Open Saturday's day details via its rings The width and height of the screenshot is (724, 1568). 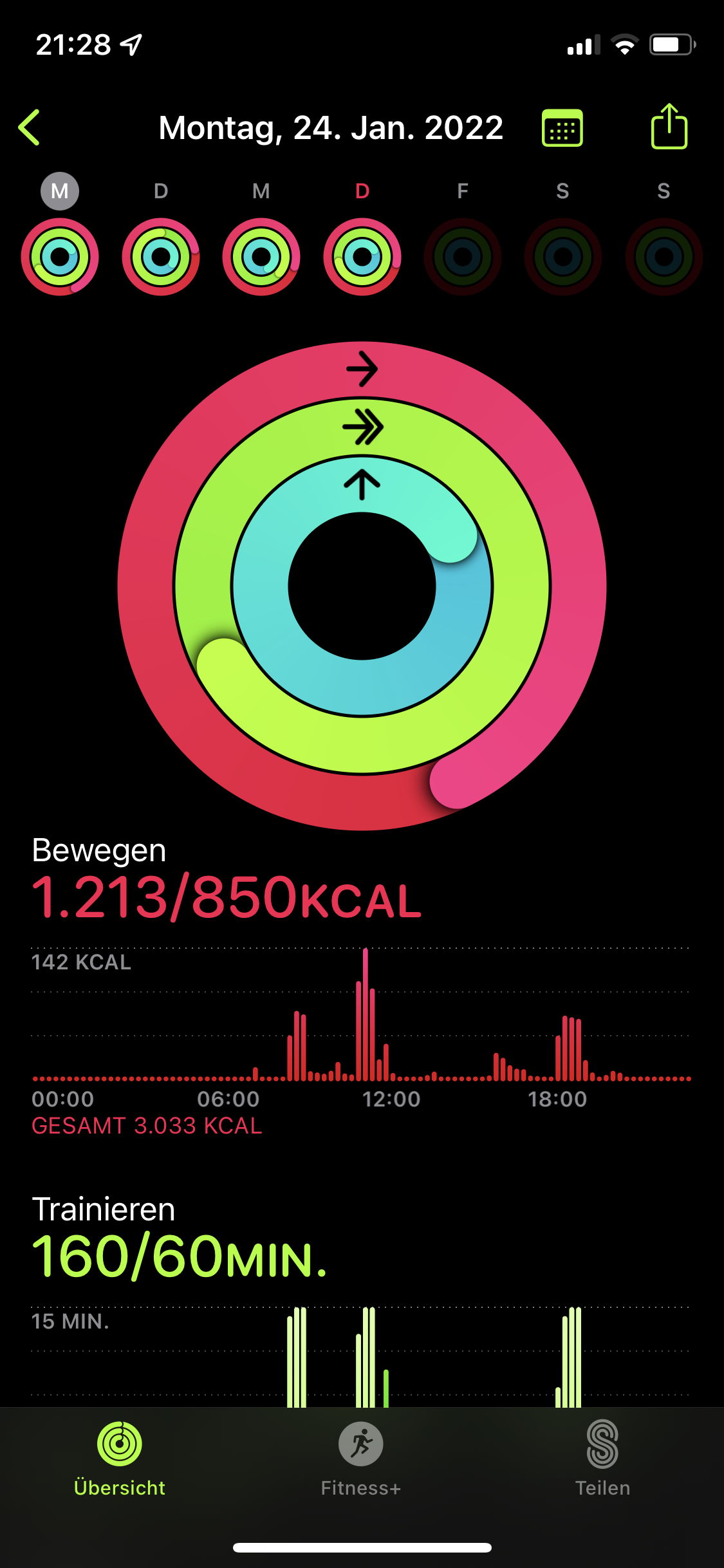pyautogui.click(x=563, y=256)
